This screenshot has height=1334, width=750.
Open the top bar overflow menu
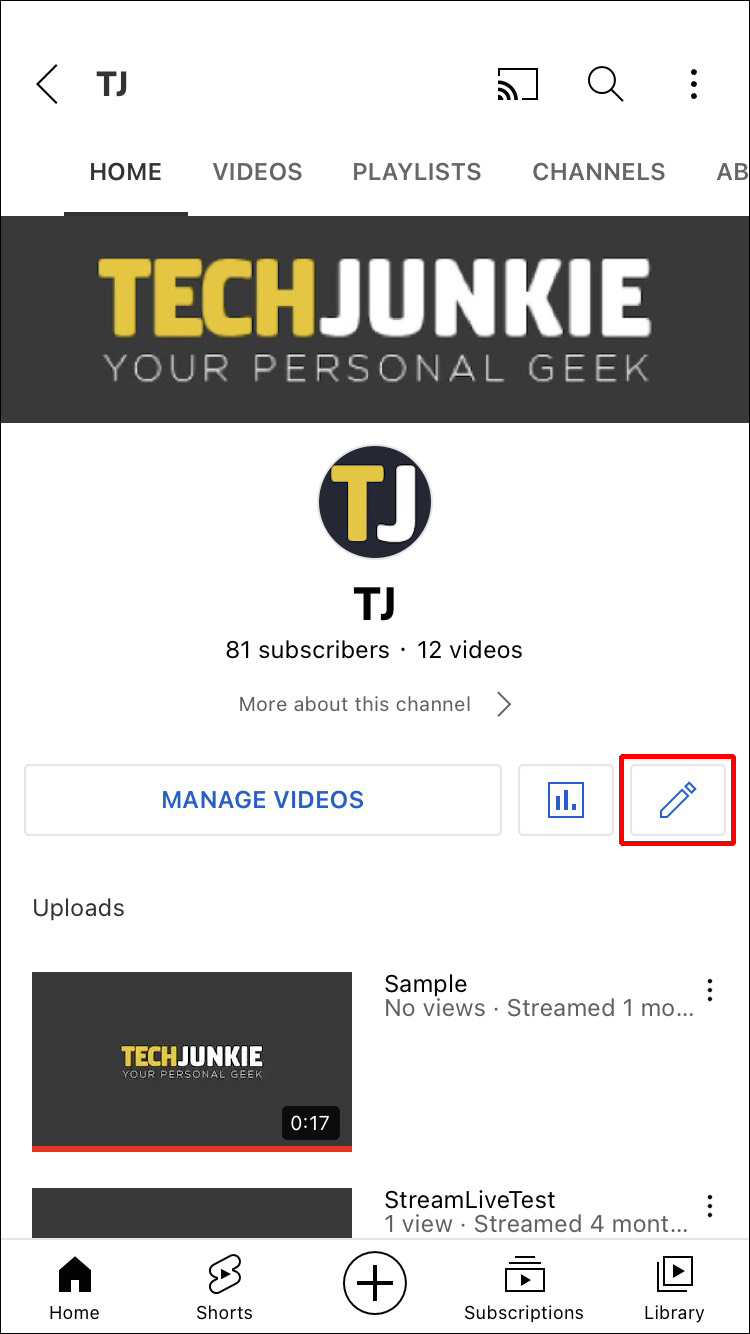[693, 85]
